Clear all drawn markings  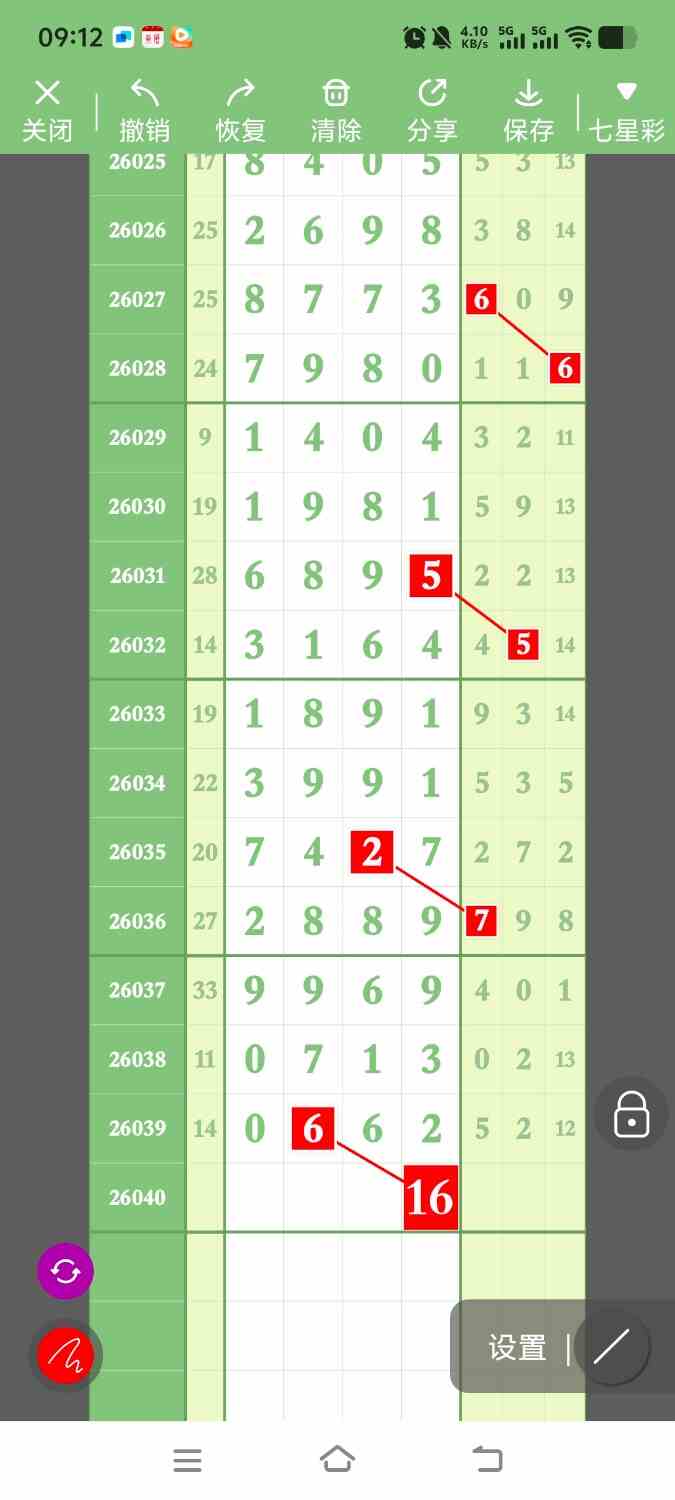336,111
